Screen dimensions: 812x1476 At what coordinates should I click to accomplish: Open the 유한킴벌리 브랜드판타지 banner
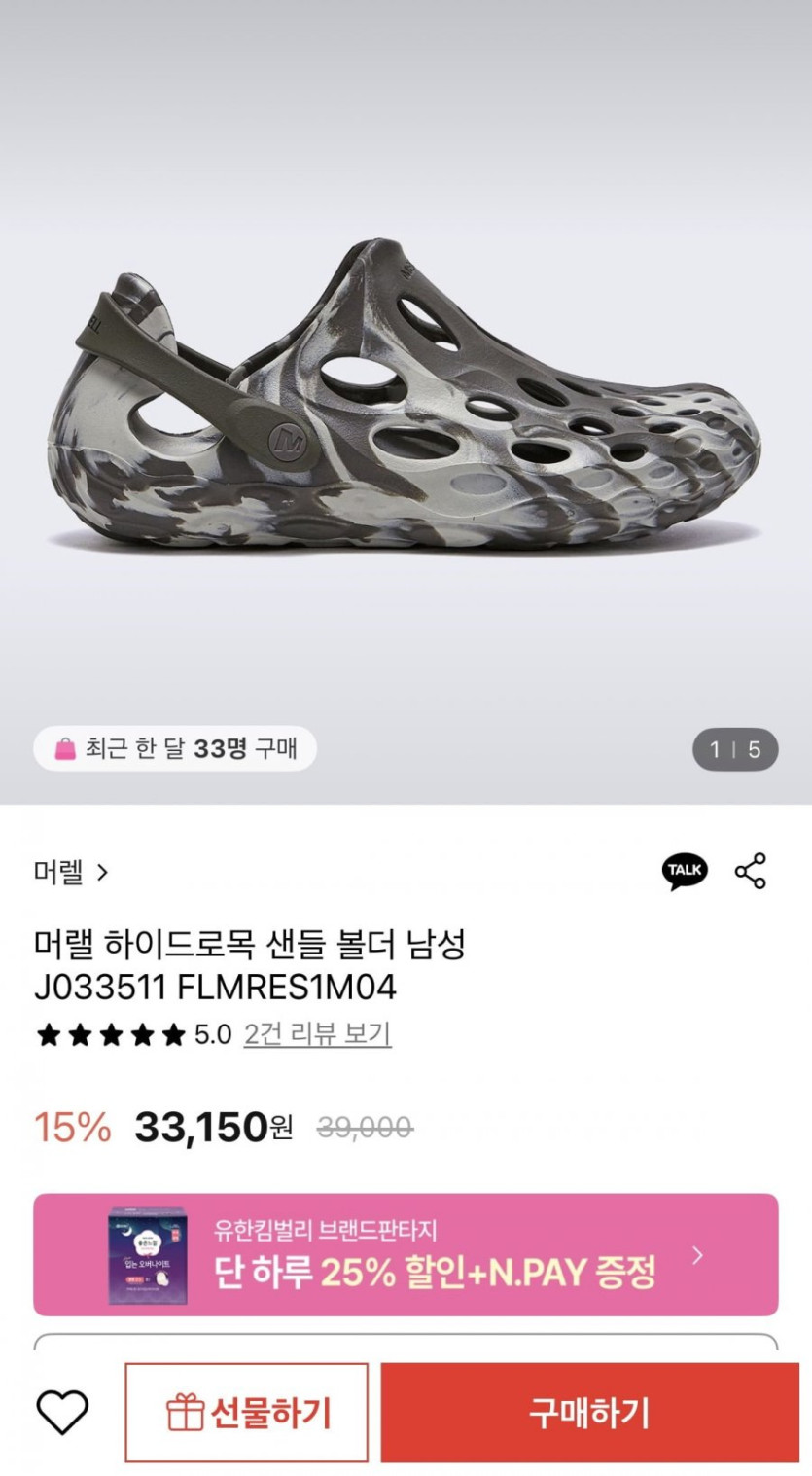[x=406, y=1254]
